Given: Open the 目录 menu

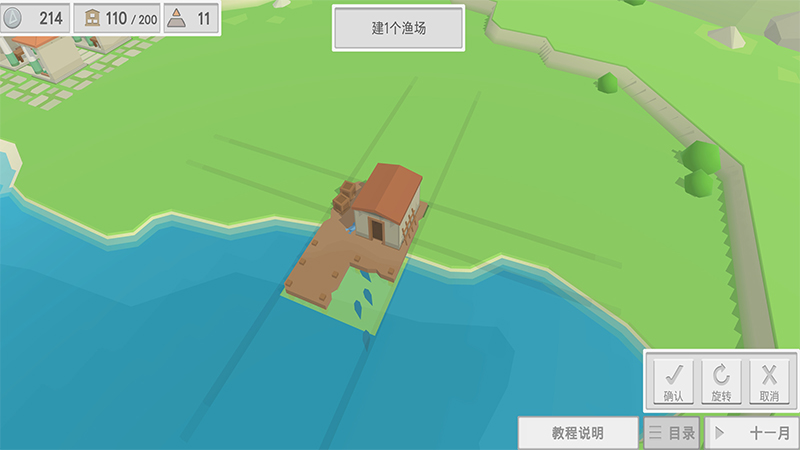Looking at the screenshot, I should (x=671, y=433).
